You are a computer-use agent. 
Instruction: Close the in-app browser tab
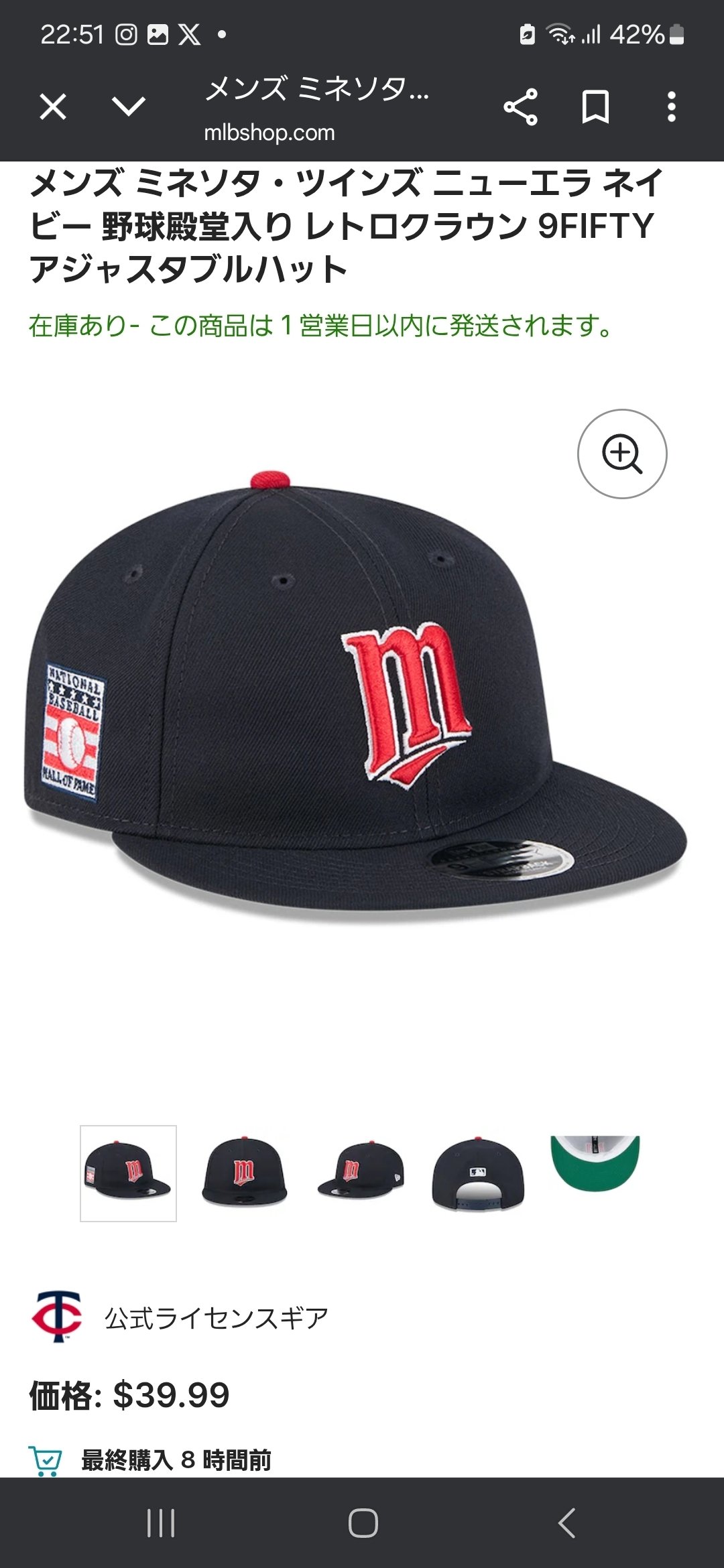(53, 107)
